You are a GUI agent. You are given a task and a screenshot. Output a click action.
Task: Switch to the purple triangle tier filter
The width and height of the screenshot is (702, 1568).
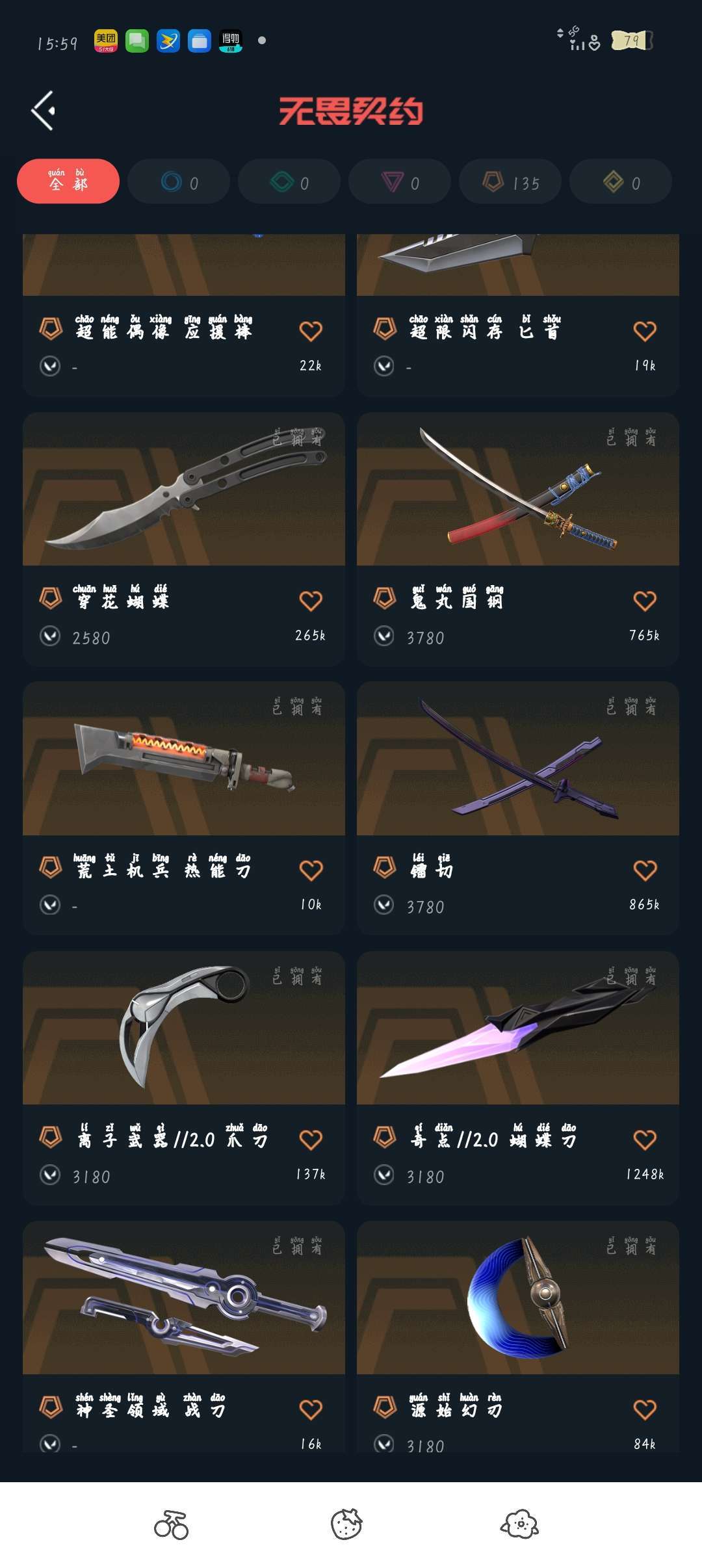400,182
